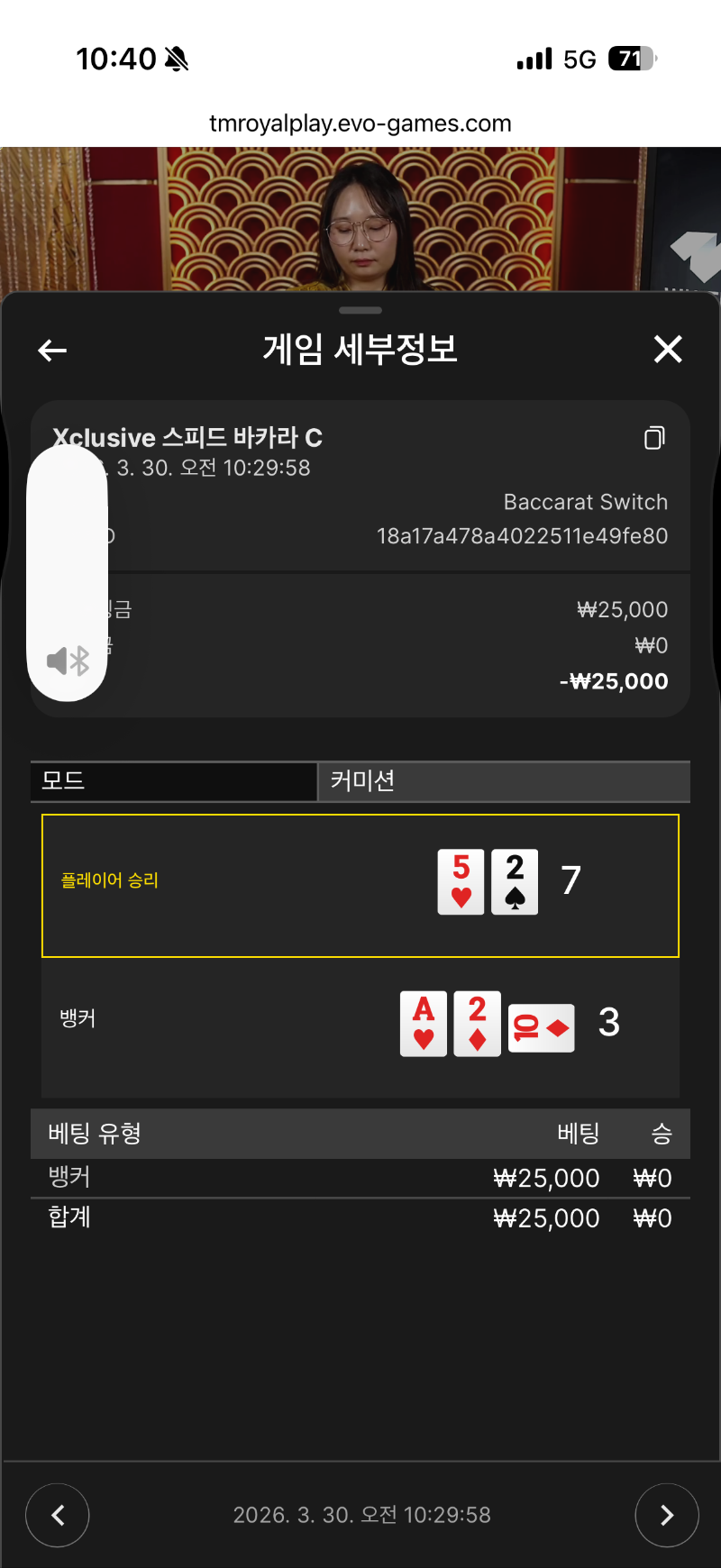Close the 게임 세부정보 panel

(x=668, y=349)
